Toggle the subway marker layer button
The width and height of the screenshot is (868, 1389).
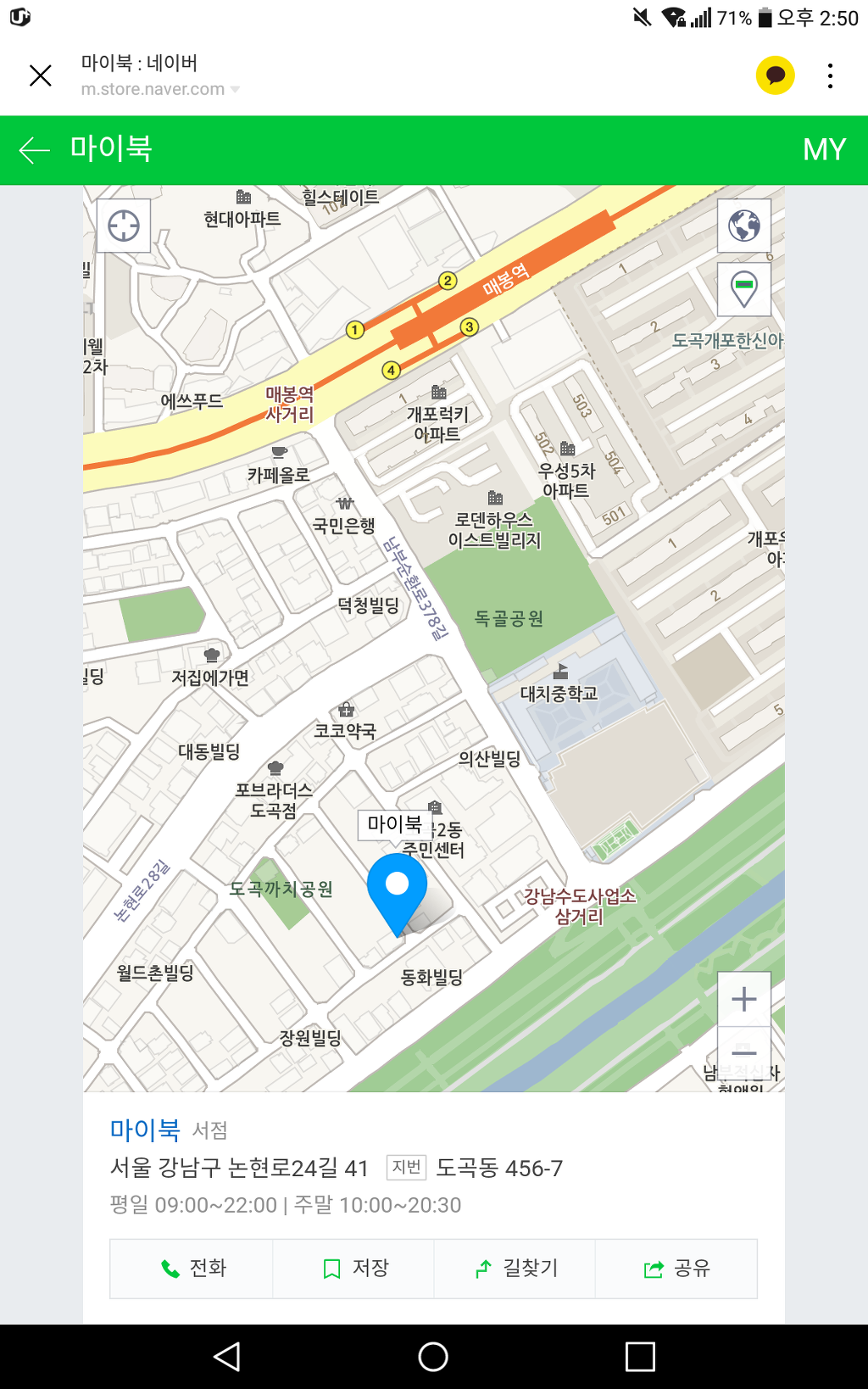pyautogui.click(x=743, y=288)
